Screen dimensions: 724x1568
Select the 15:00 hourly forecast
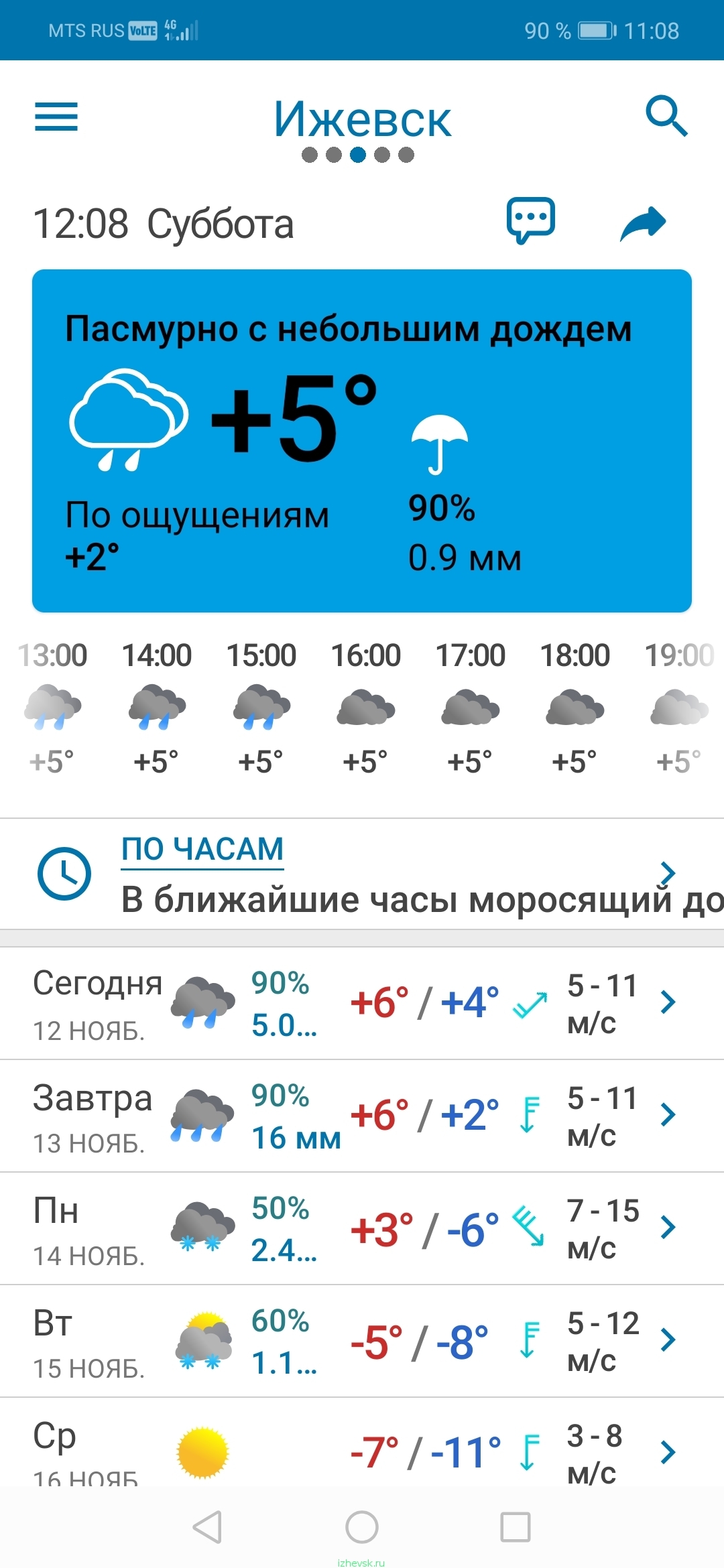[x=261, y=709]
